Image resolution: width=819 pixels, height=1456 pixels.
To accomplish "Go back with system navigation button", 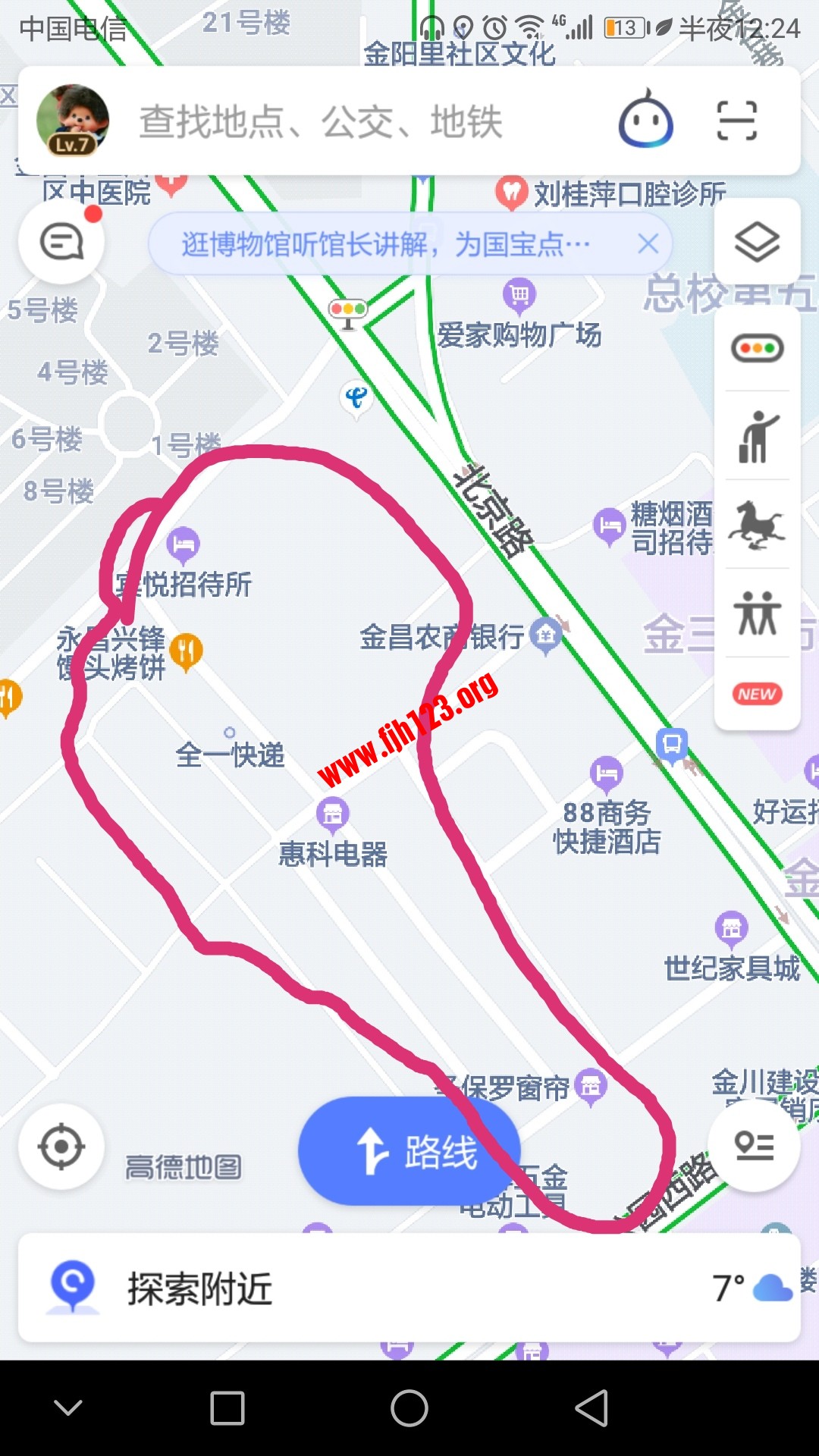I will coord(591,1408).
